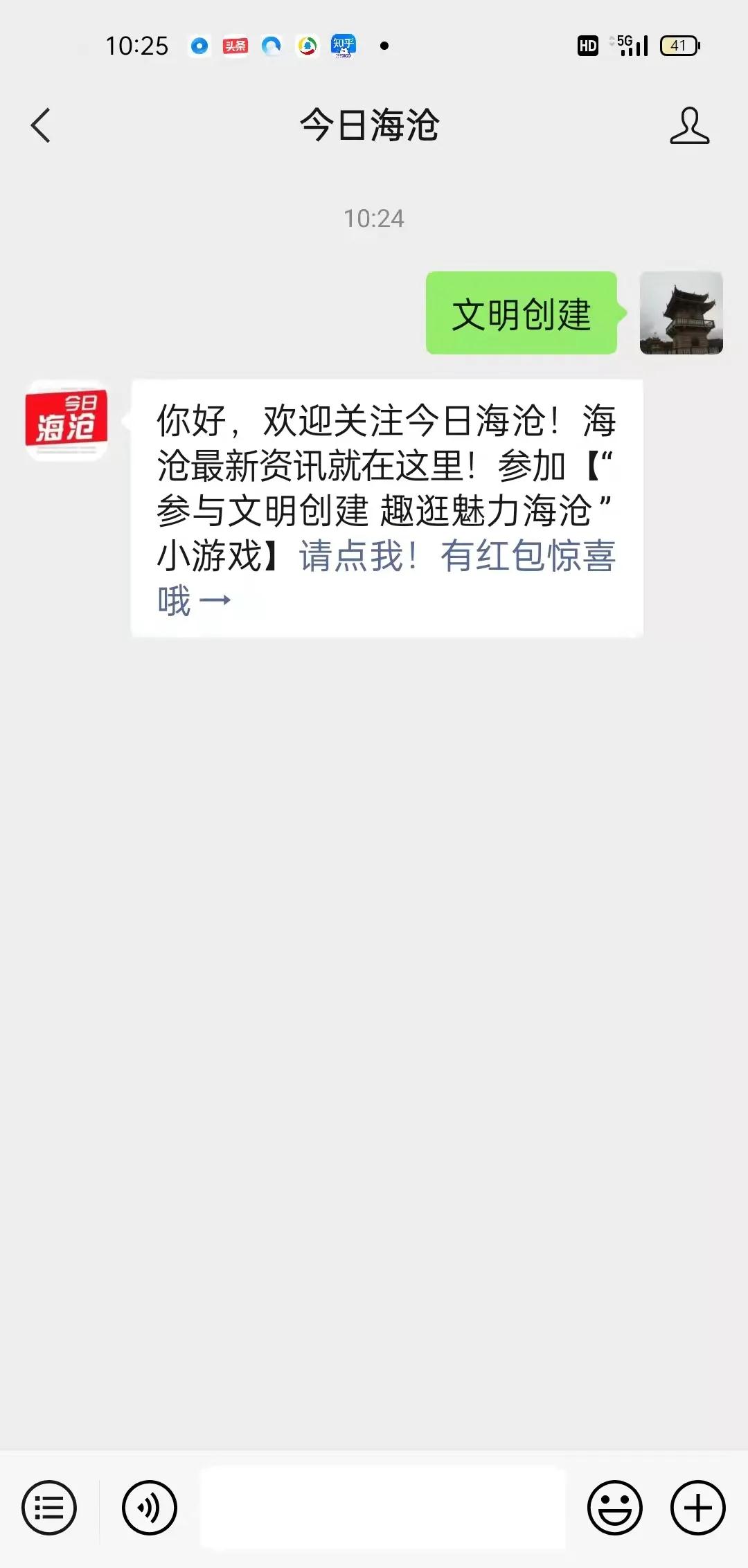748x1568 pixels.
Task: Open the plus attachments panel
Action: coord(697,1507)
